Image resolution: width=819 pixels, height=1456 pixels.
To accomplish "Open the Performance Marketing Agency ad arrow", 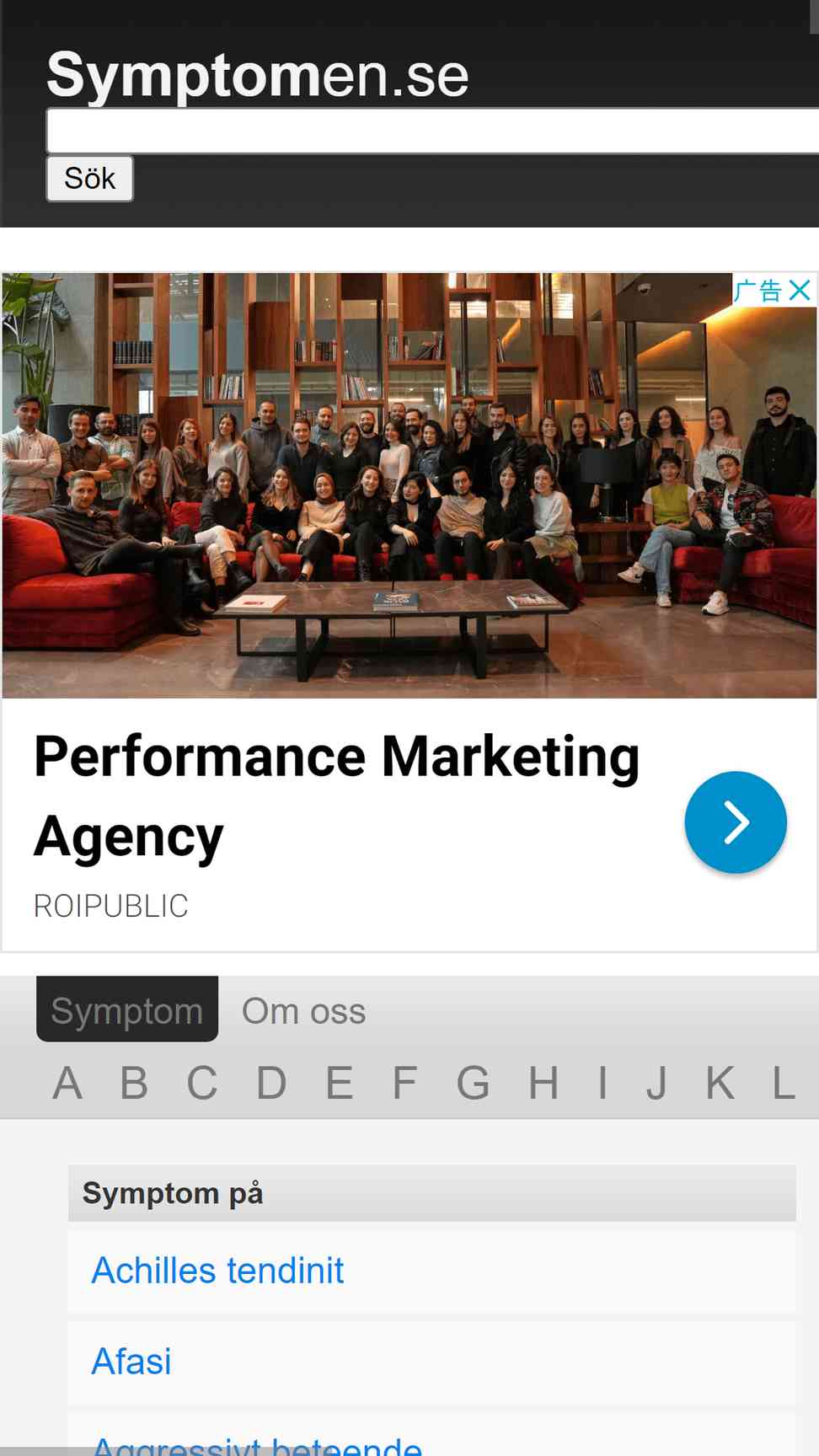I will [736, 822].
